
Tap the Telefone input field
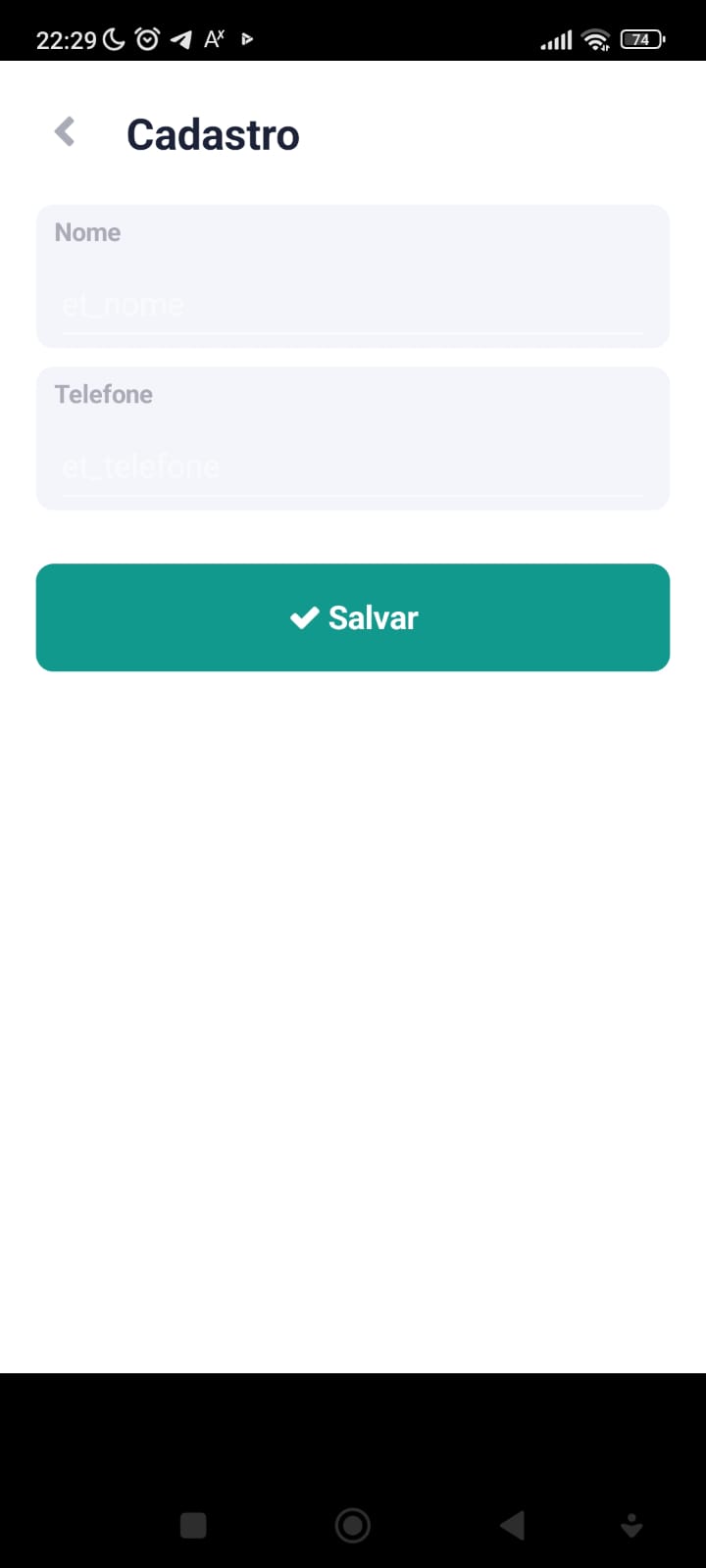click(352, 466)
